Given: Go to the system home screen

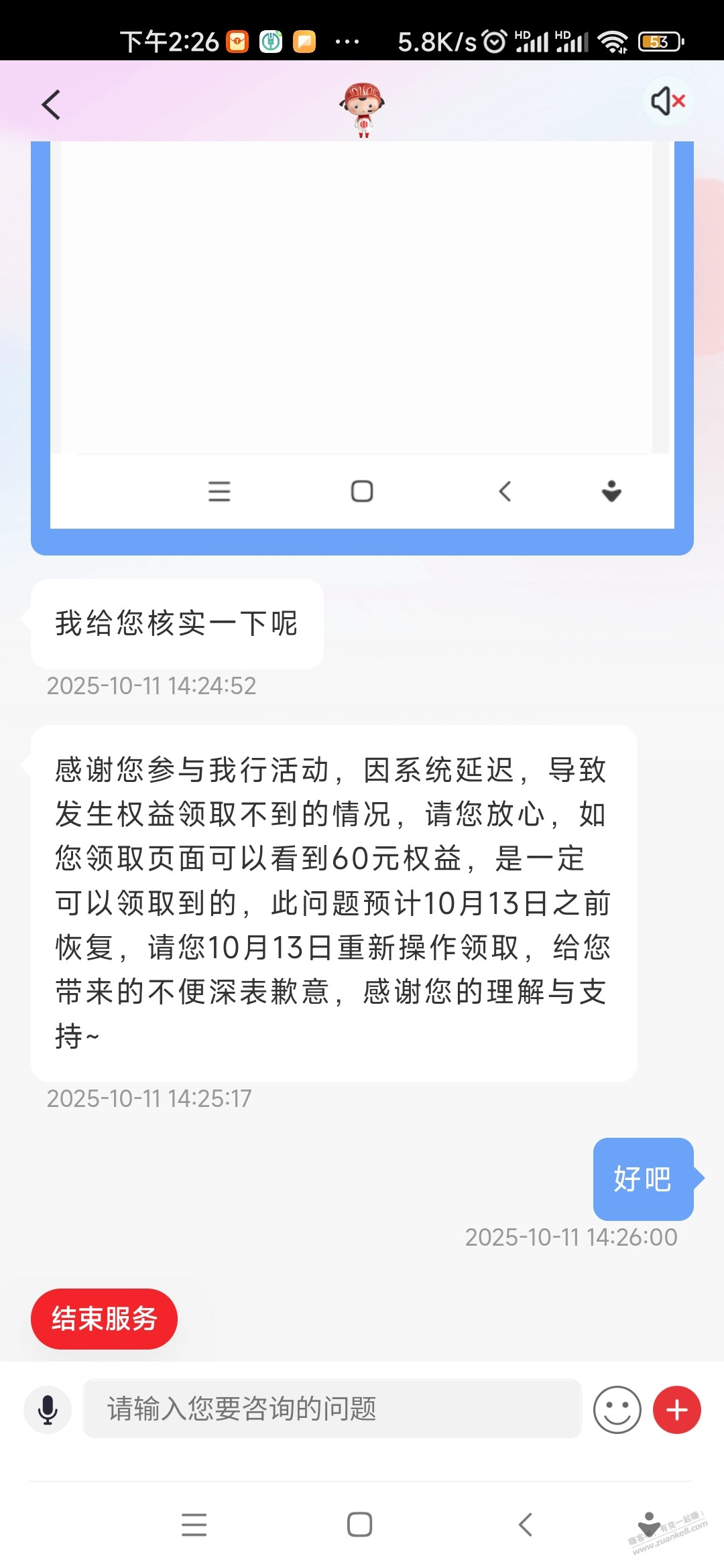Looking at the screenshot, I should 360,1524.
